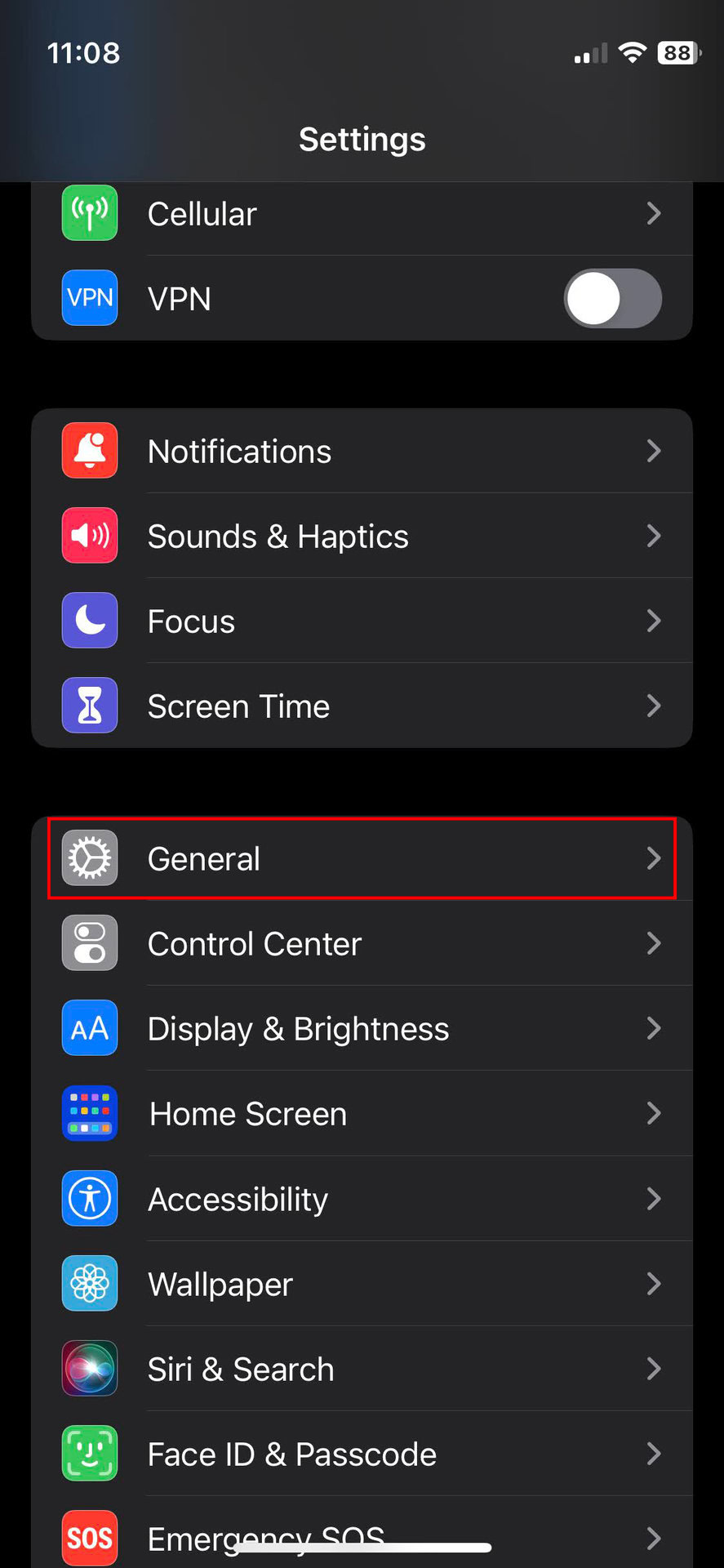Toggle the VPN switch
Screen dimensions: 724x1568
612,299
